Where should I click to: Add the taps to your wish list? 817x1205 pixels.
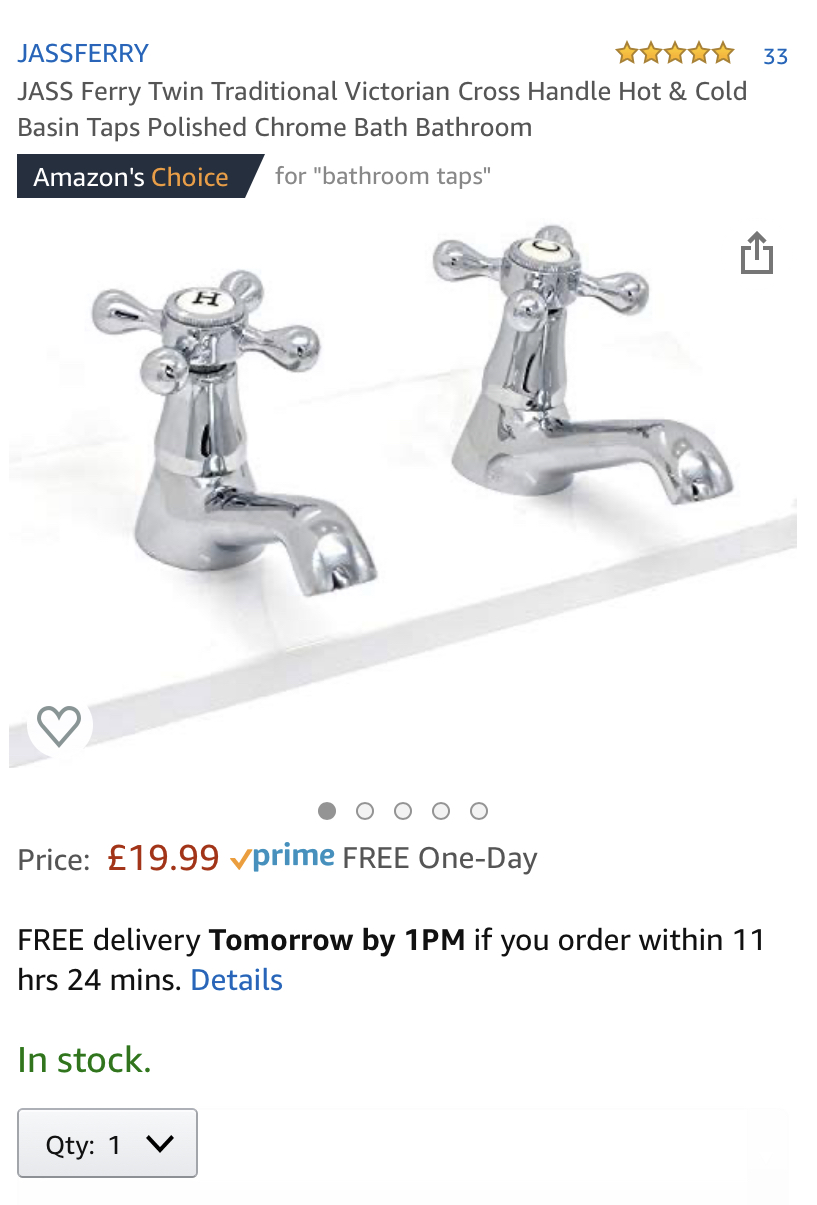(59, 725)
